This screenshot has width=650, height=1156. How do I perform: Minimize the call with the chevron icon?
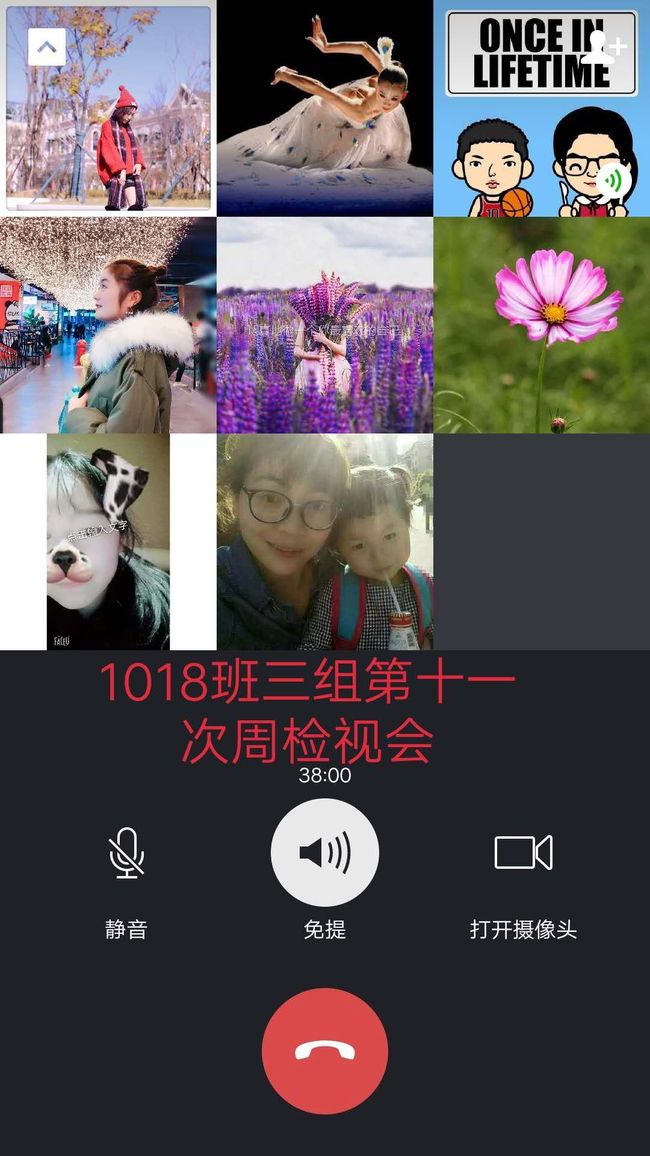[46, 47]
